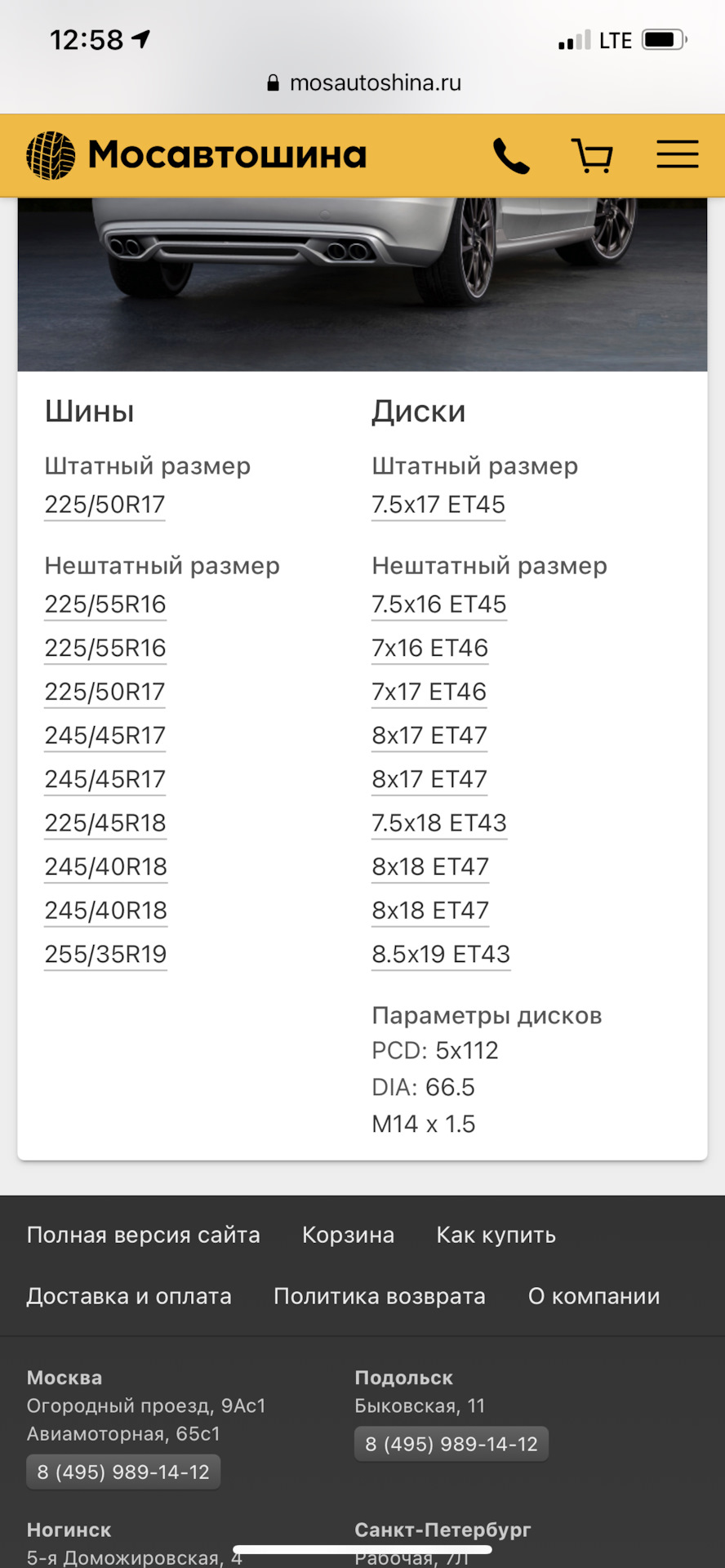Viewport: 725px width, 1568px height.
Task: Open the 7.5x17 ET45 stock wheel size
Action: (438, 504)
